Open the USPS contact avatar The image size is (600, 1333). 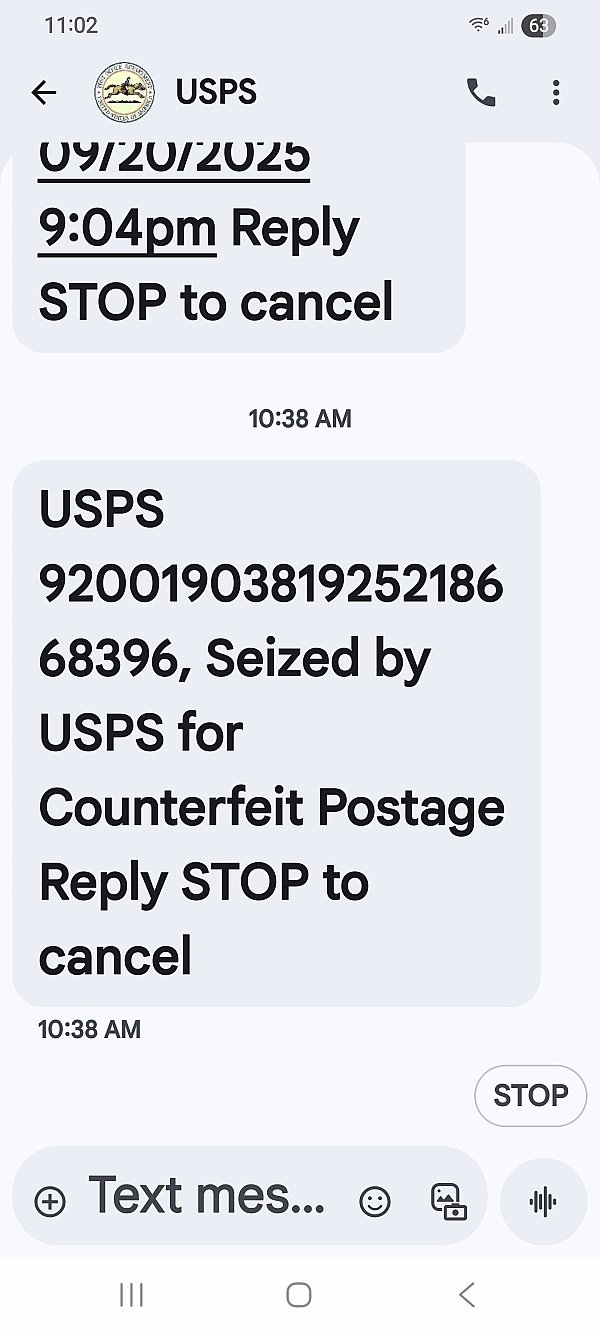pos(125,93)
